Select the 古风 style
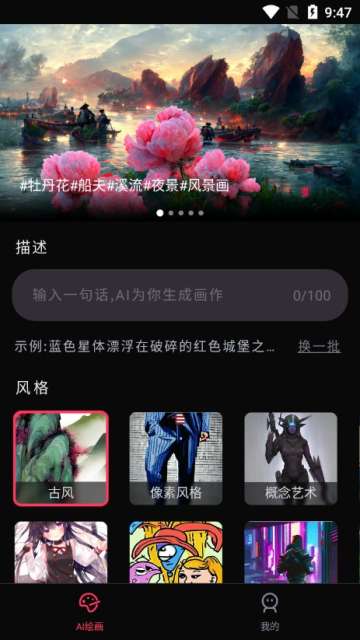This screenshot has height=640, width=360. (61, 458)
